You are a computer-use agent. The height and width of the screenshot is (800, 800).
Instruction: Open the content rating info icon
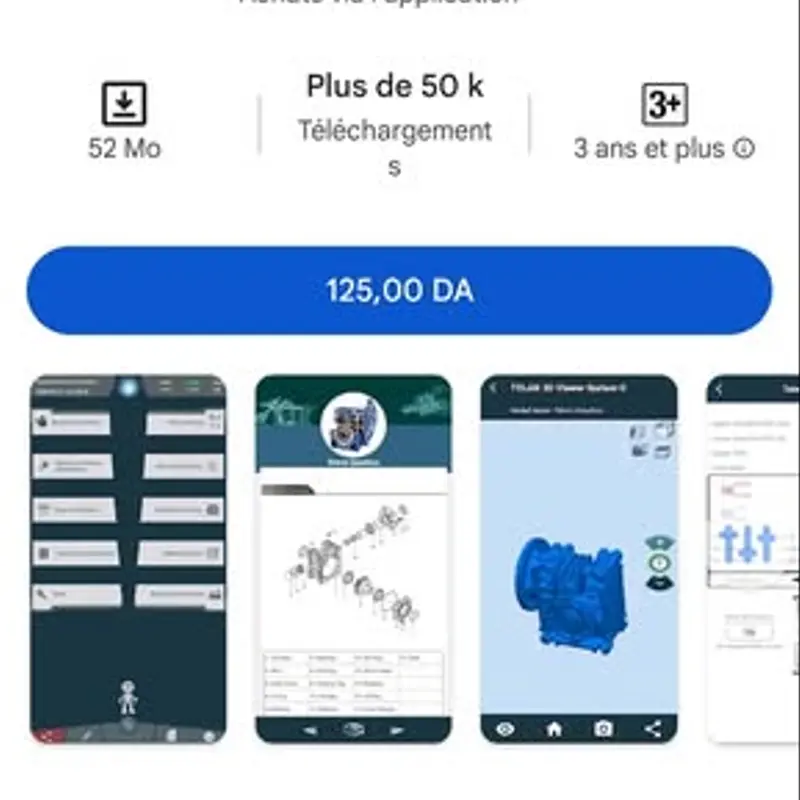(743, 149)
